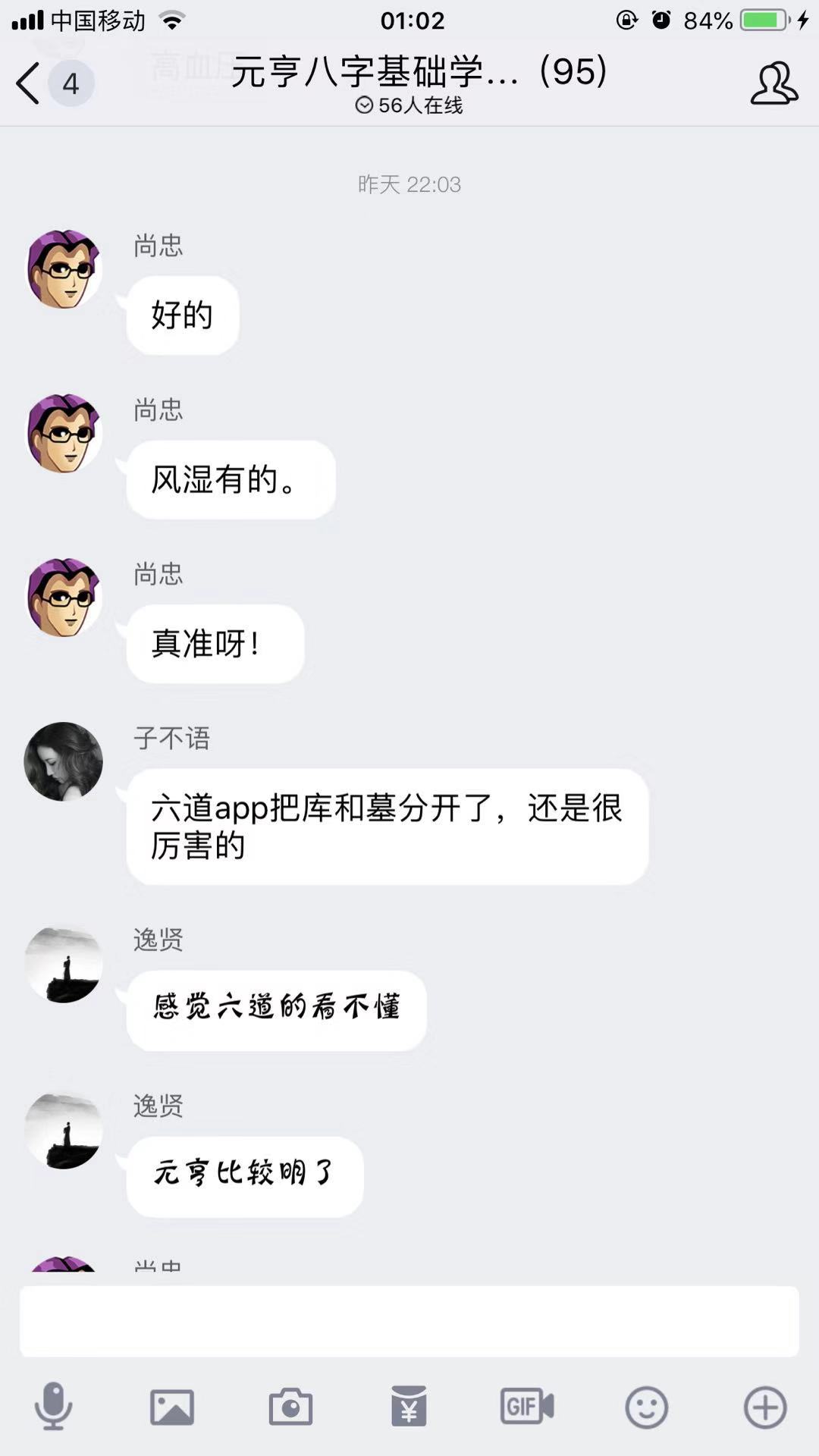
Task: Open 尚忠's avatar next to 好的
Action: [x=64, y=269]
